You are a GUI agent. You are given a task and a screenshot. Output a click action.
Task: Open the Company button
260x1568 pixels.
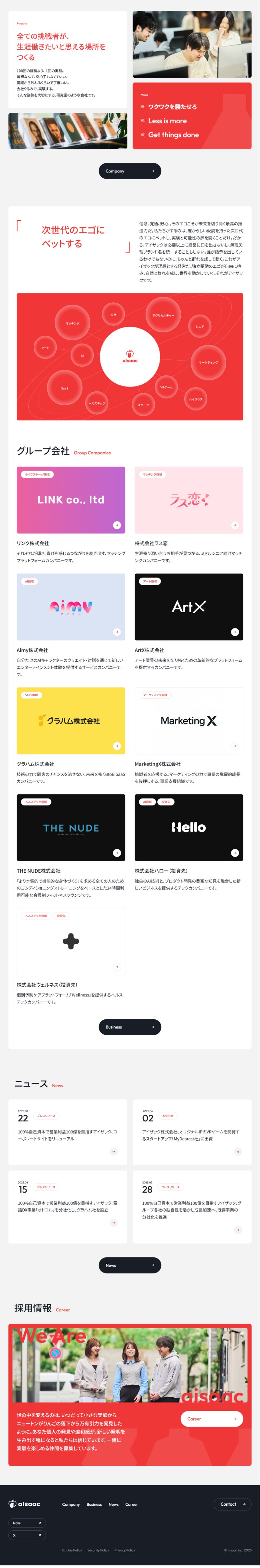130,171
